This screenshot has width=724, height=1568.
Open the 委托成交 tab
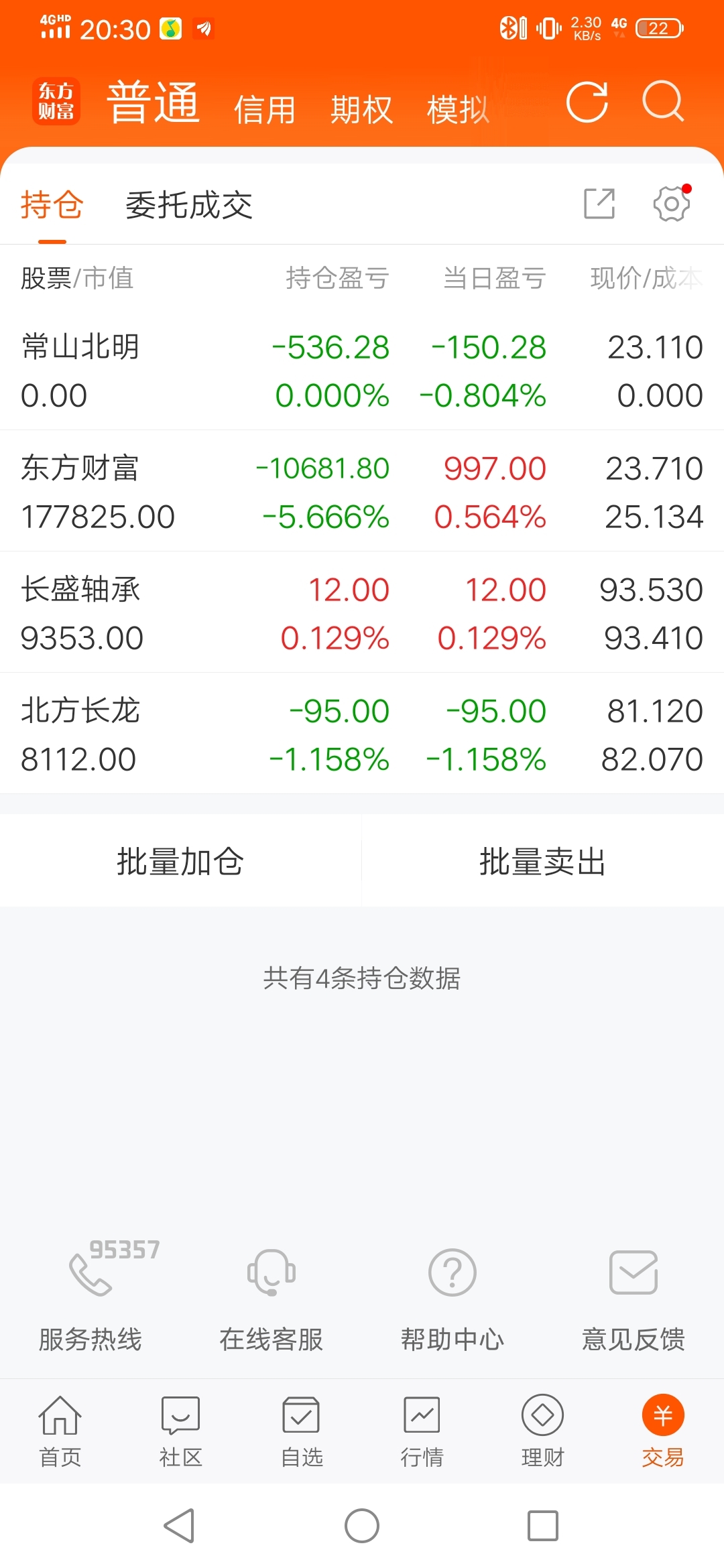click(x=189, y=205)
